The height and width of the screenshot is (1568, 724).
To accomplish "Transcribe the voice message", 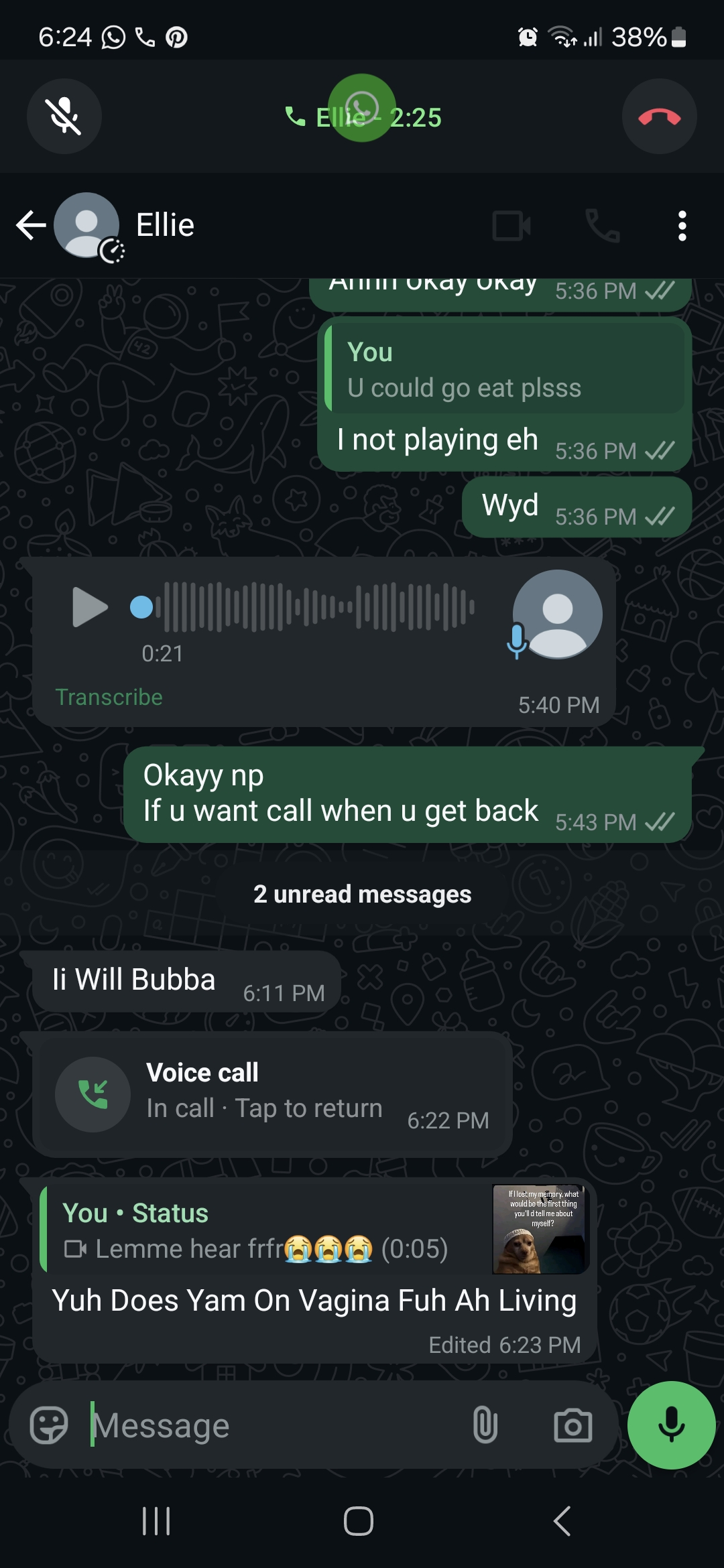I will tap(109, 697).
